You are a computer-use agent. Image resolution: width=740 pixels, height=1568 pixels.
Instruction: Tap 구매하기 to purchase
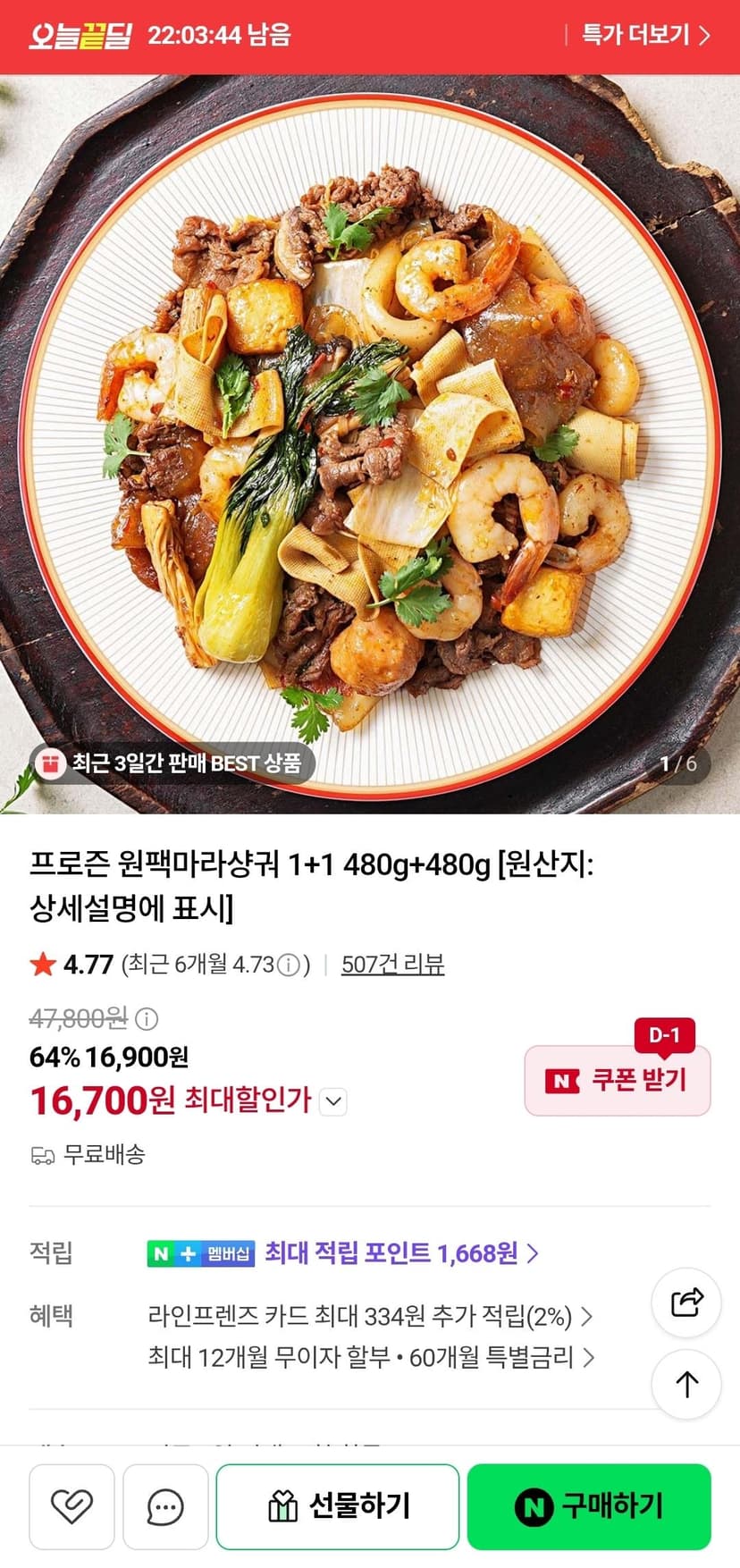[589, 1506]
